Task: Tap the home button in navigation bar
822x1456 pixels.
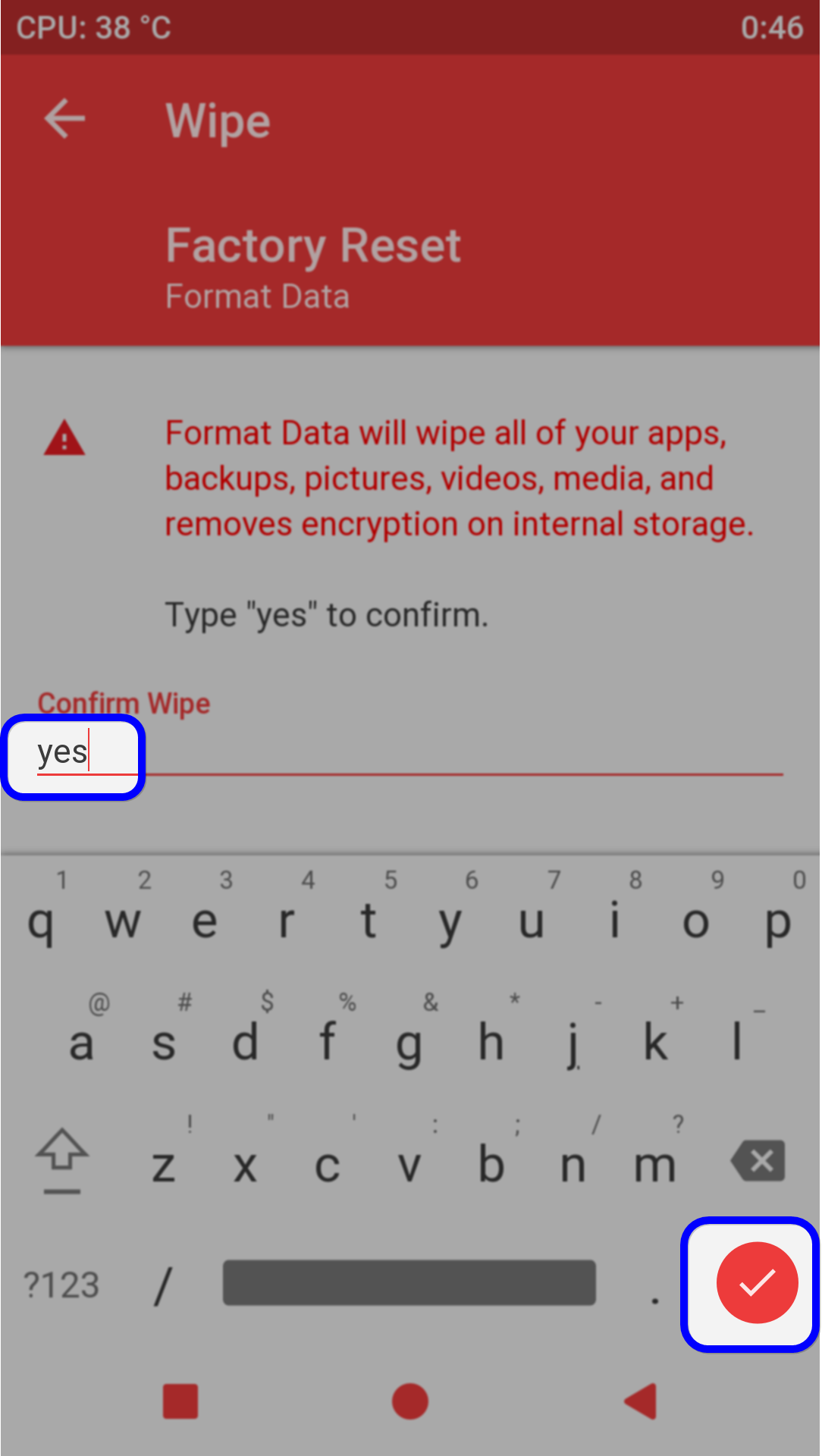Action: (x=410, y=1401)
